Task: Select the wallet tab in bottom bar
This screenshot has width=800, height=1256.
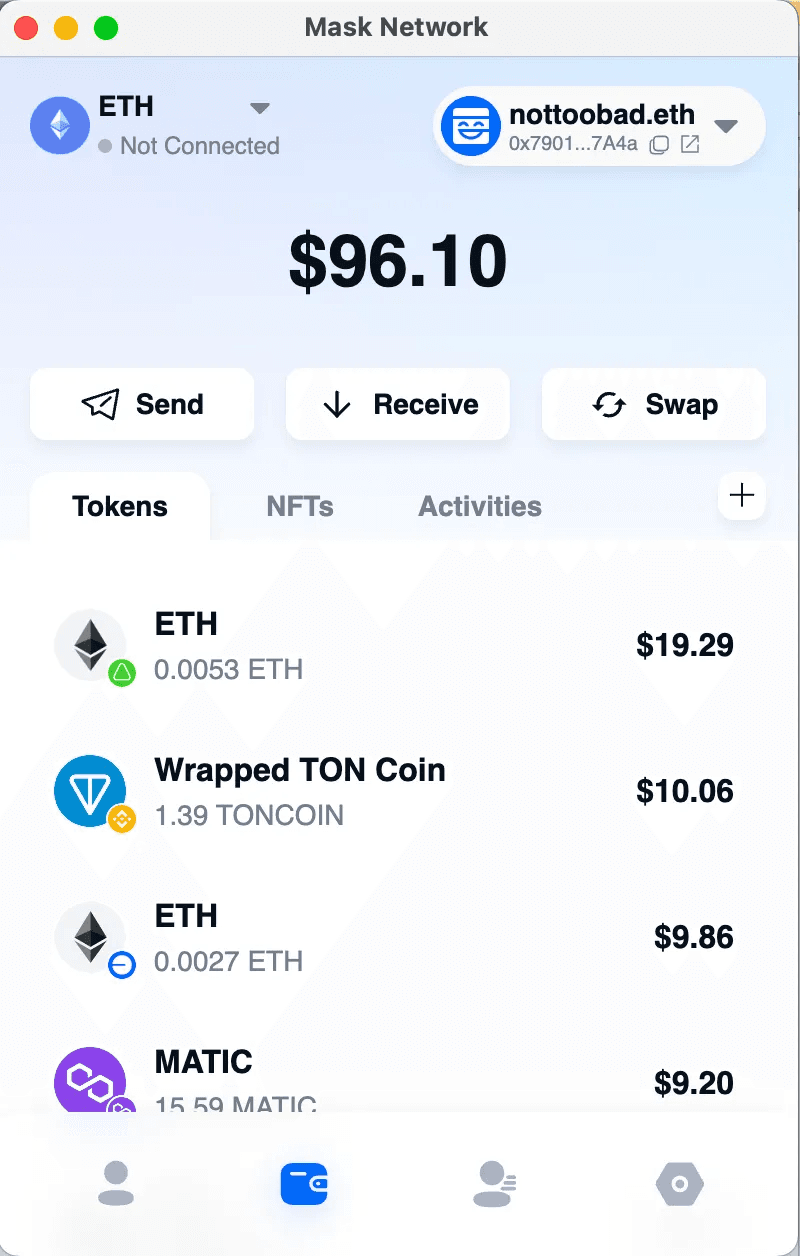Action: click(x=304, y=1184)
